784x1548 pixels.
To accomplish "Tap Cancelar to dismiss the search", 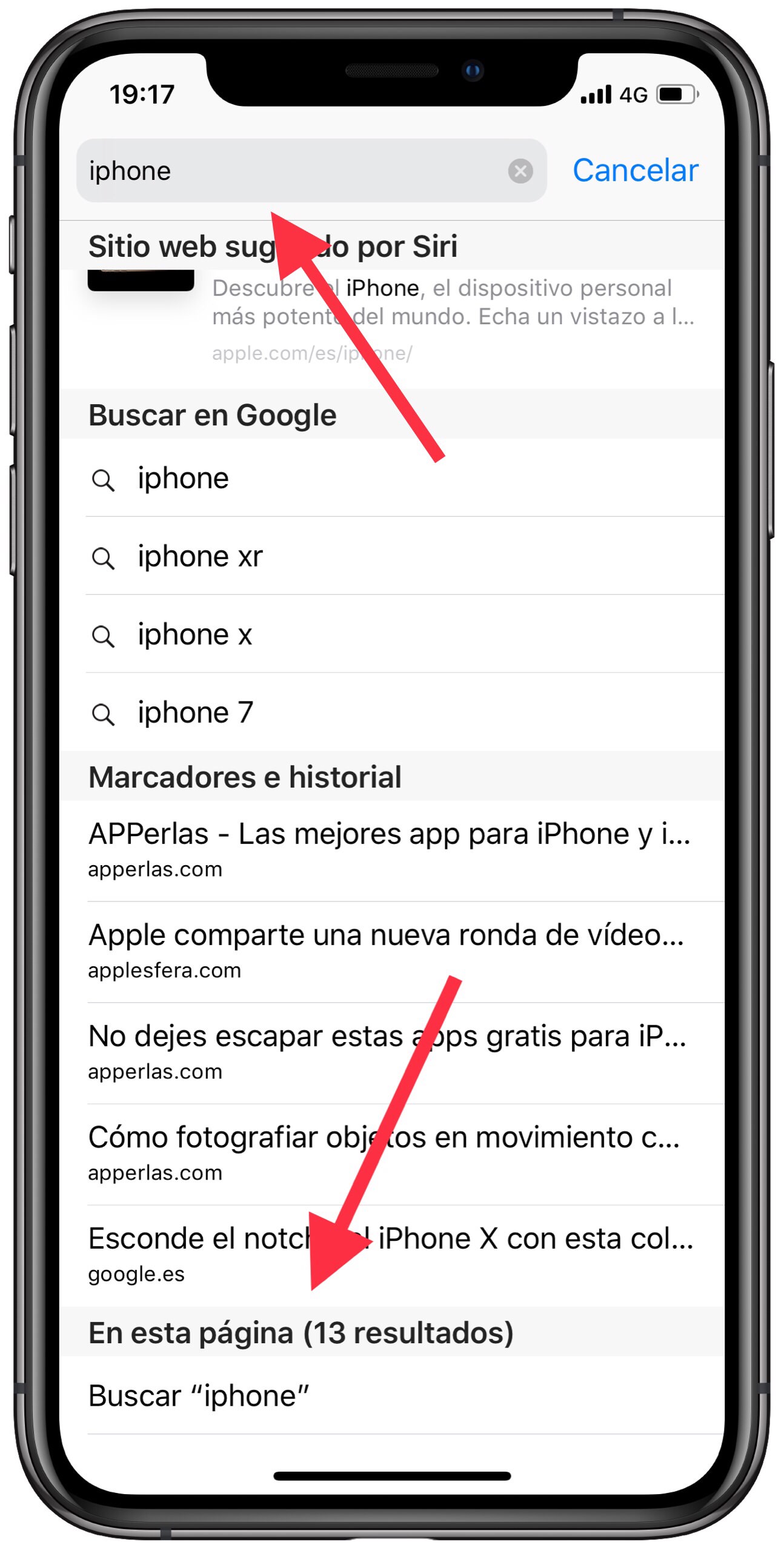I will [x=634, y=171].
